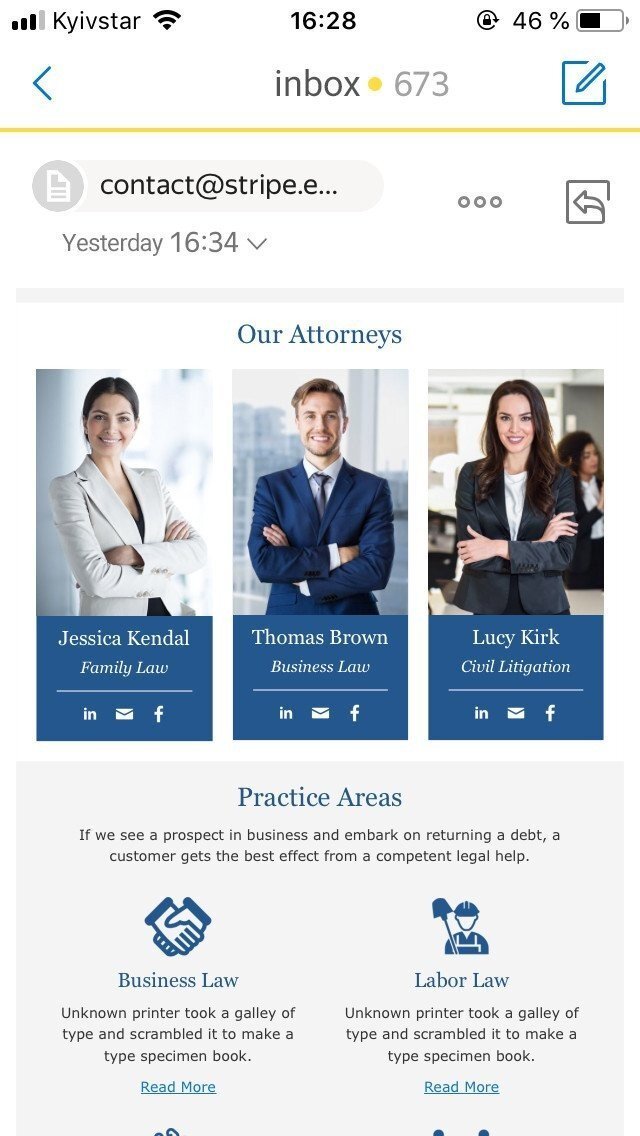The image size is (640, 1136).
Task: Open Jessica Kendal's LinkedIn icon
Action: (90, 714)
